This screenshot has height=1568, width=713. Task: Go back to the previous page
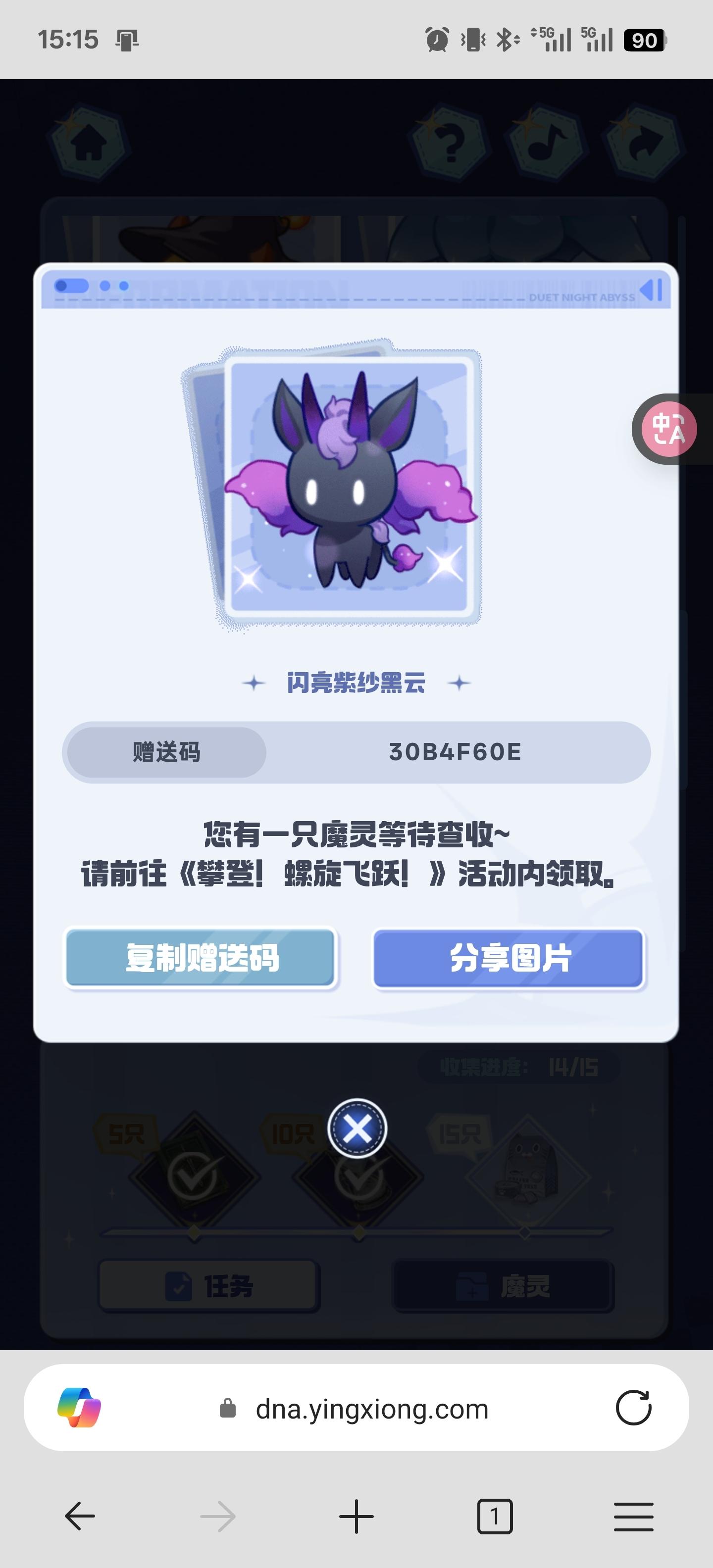pos(80,1516)
